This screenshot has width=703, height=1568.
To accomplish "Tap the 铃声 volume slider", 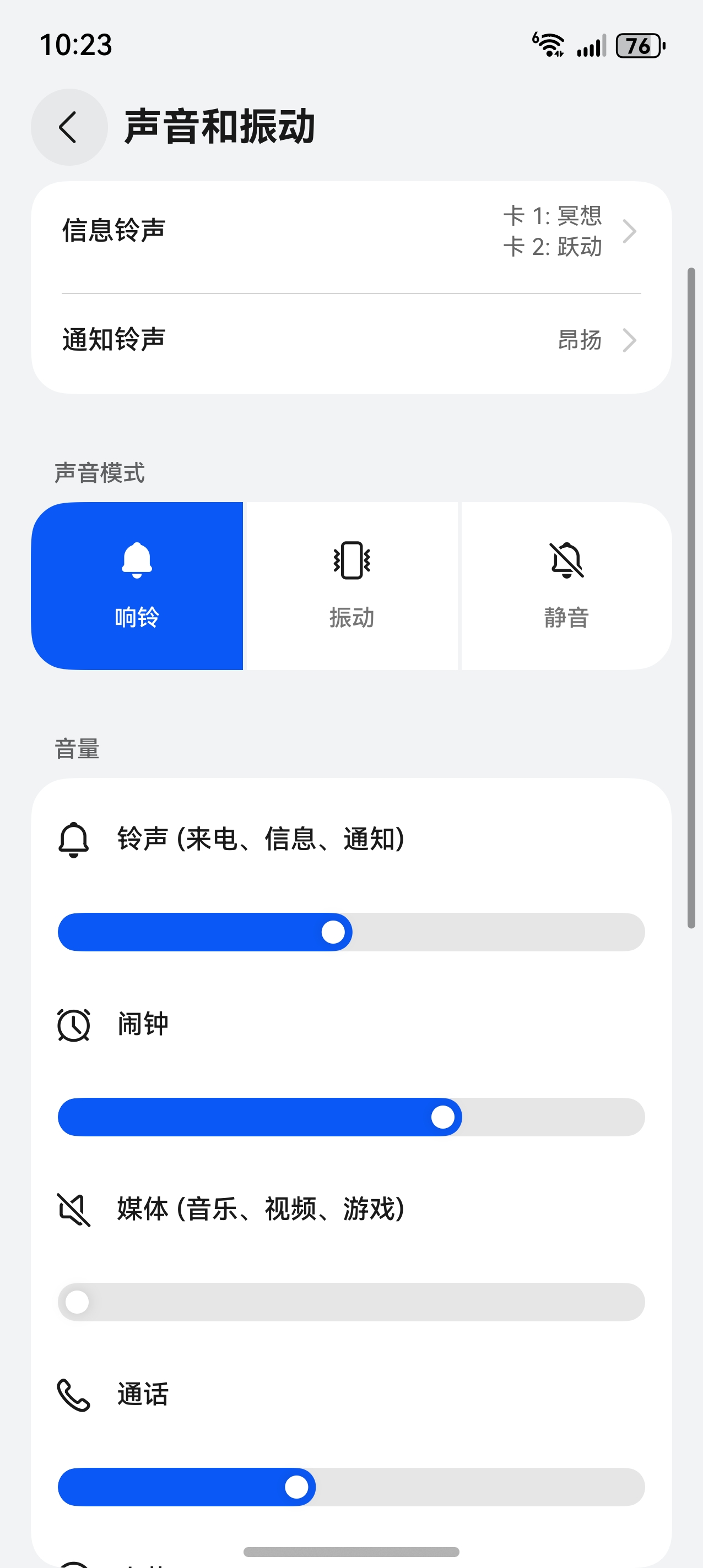I will 351,932.
